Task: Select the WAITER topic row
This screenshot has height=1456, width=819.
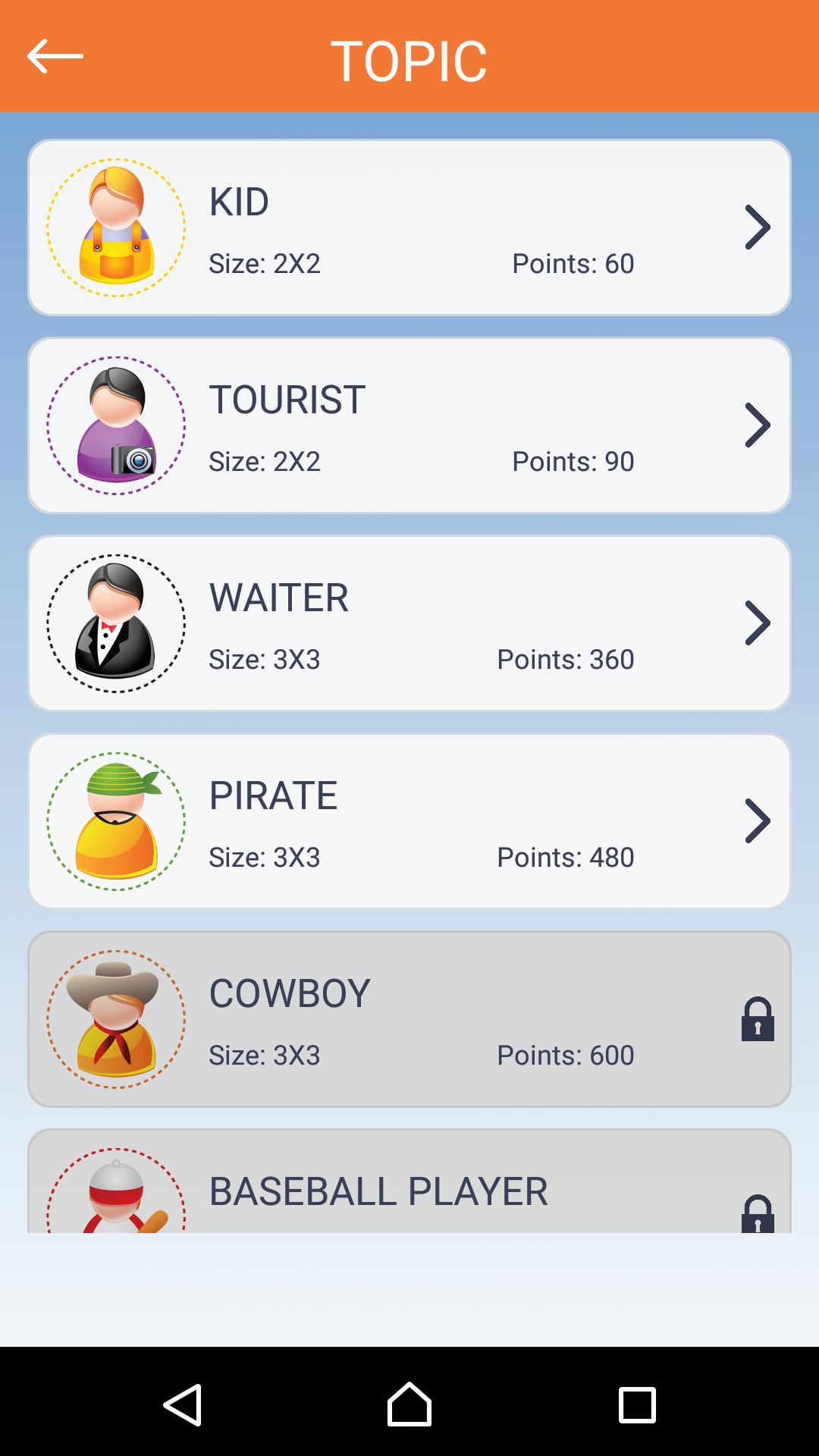Action: click(409, 623)
